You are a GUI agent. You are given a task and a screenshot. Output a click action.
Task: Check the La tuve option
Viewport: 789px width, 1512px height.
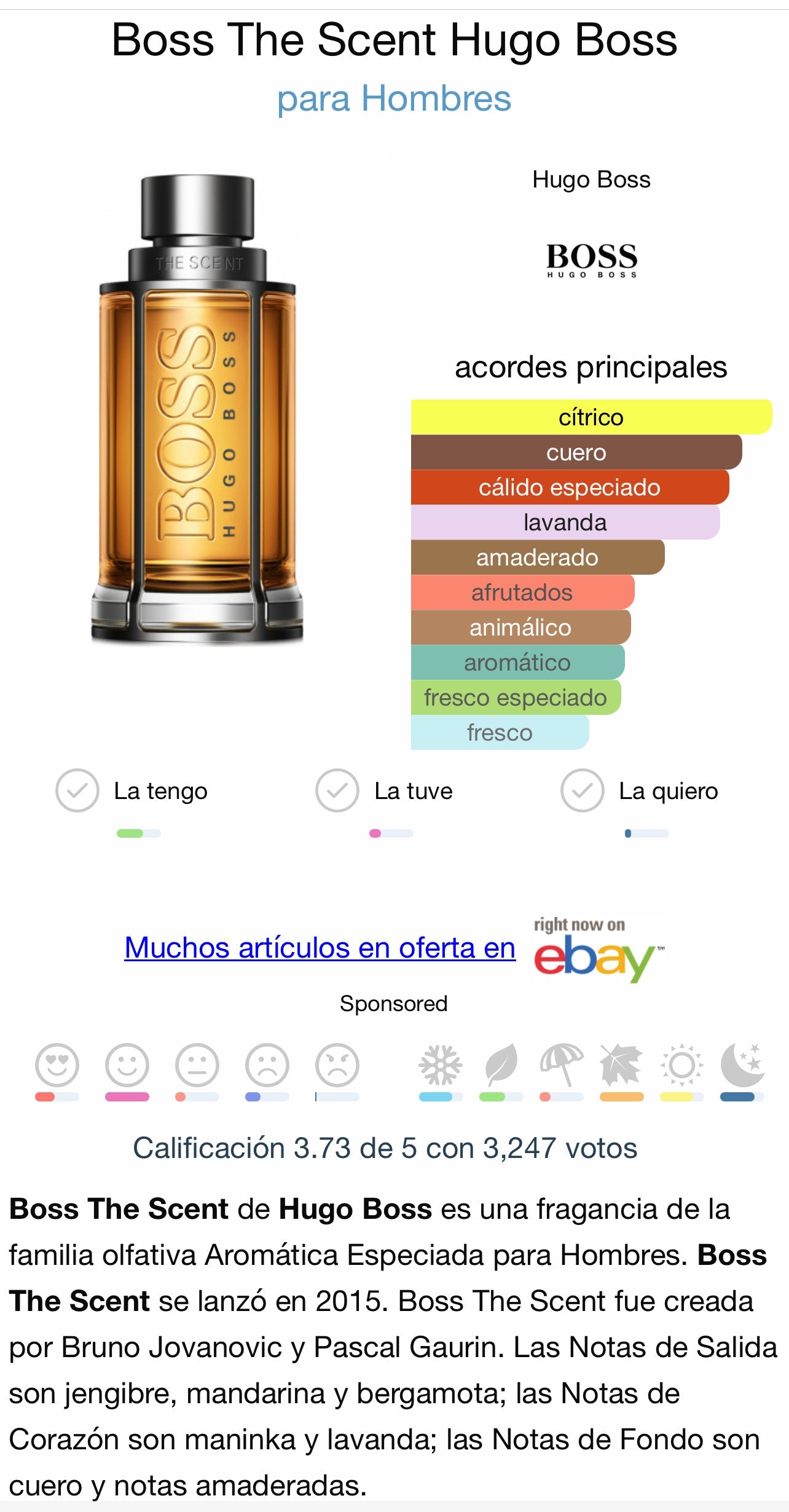click(x=337, y=790)
